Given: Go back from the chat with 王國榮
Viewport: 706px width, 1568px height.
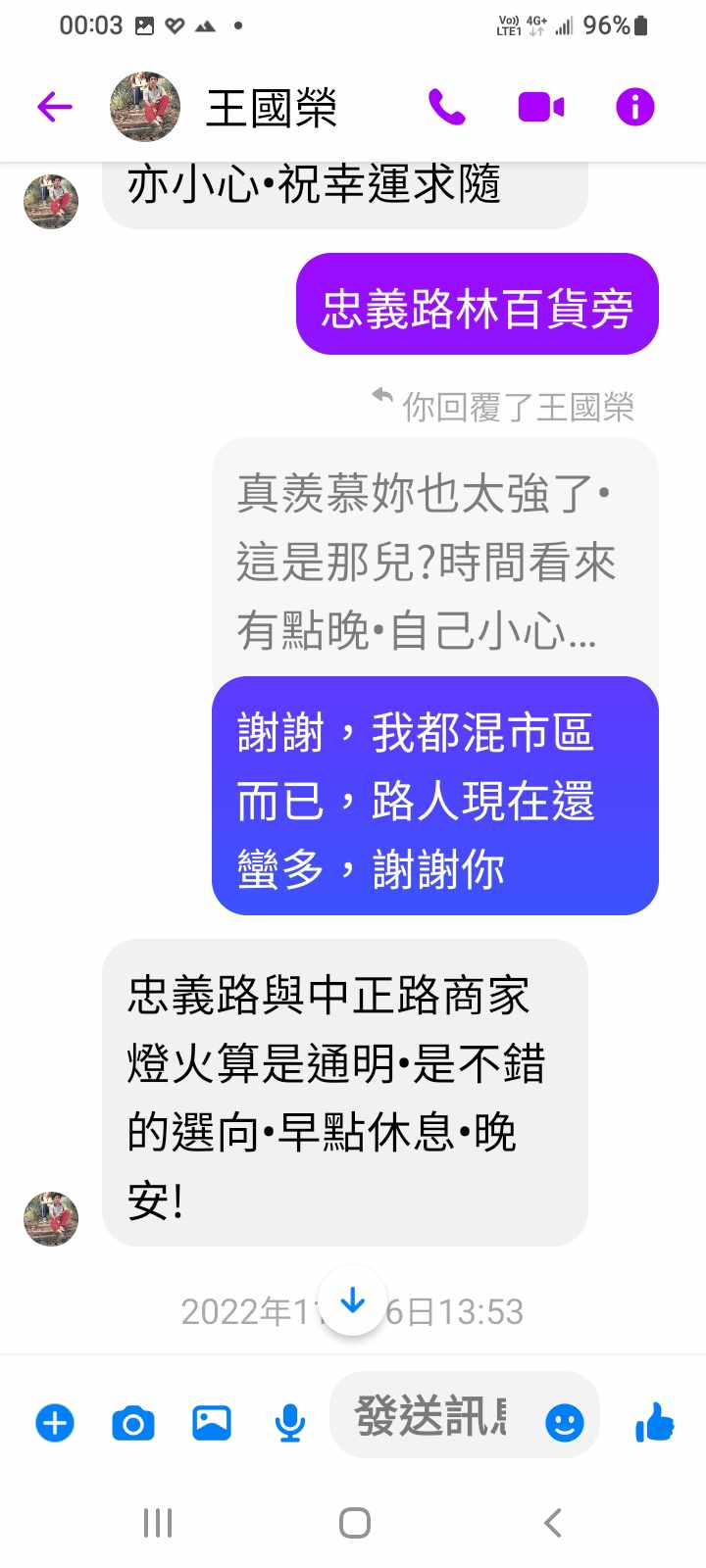Looking at the screenshot, I should point(55,107).
